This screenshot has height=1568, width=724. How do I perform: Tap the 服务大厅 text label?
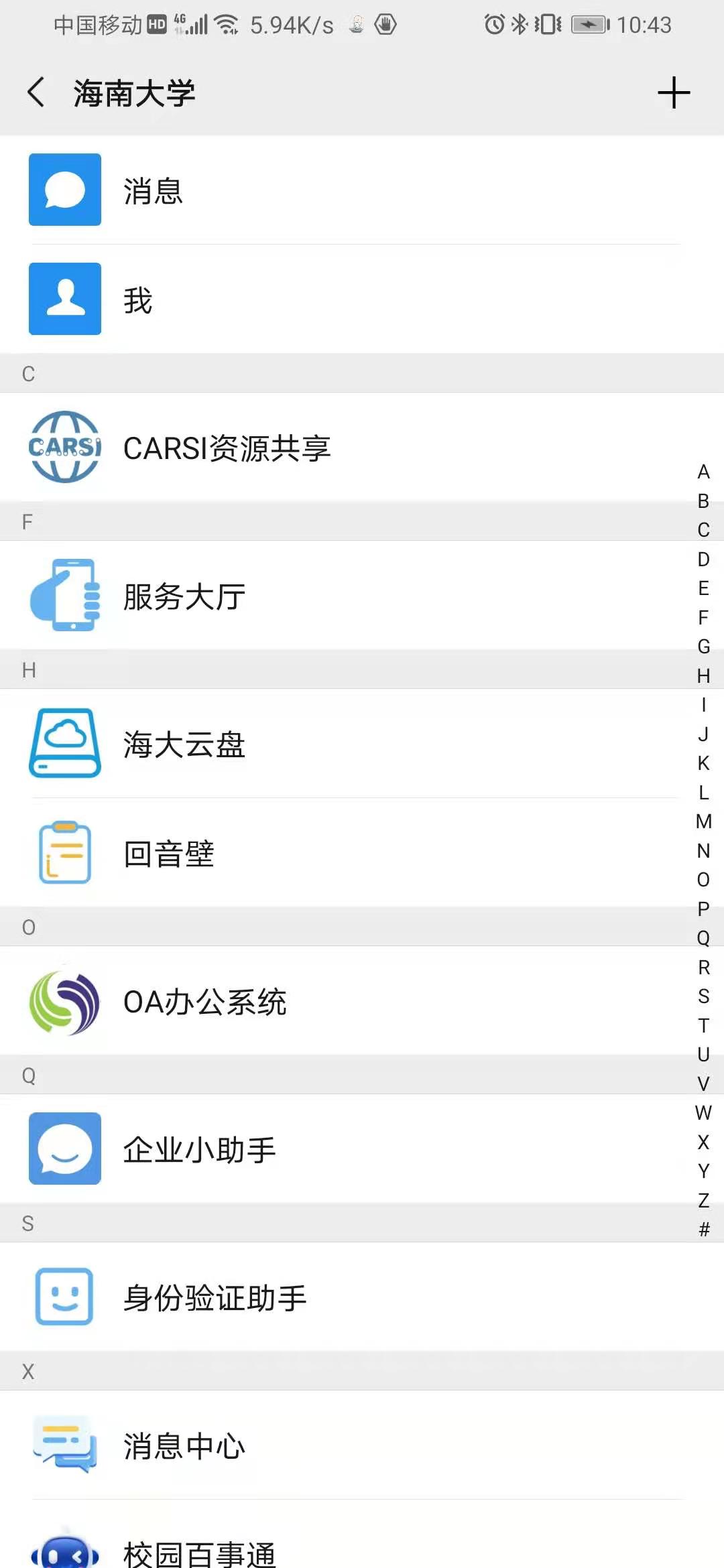[x=184, y=595]
